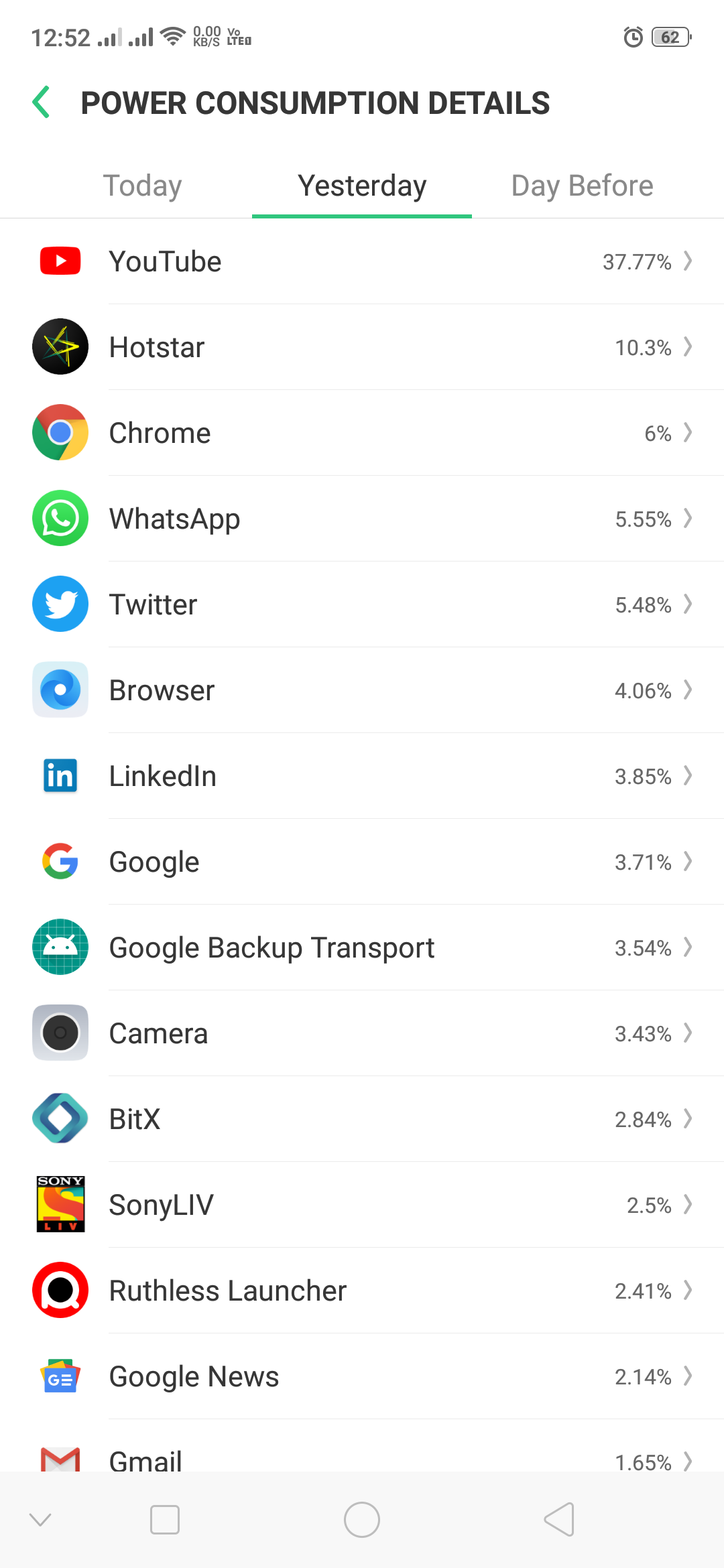View LinkedIn power usage
This screenshot has width=724, height=1568.
(362, 776)
